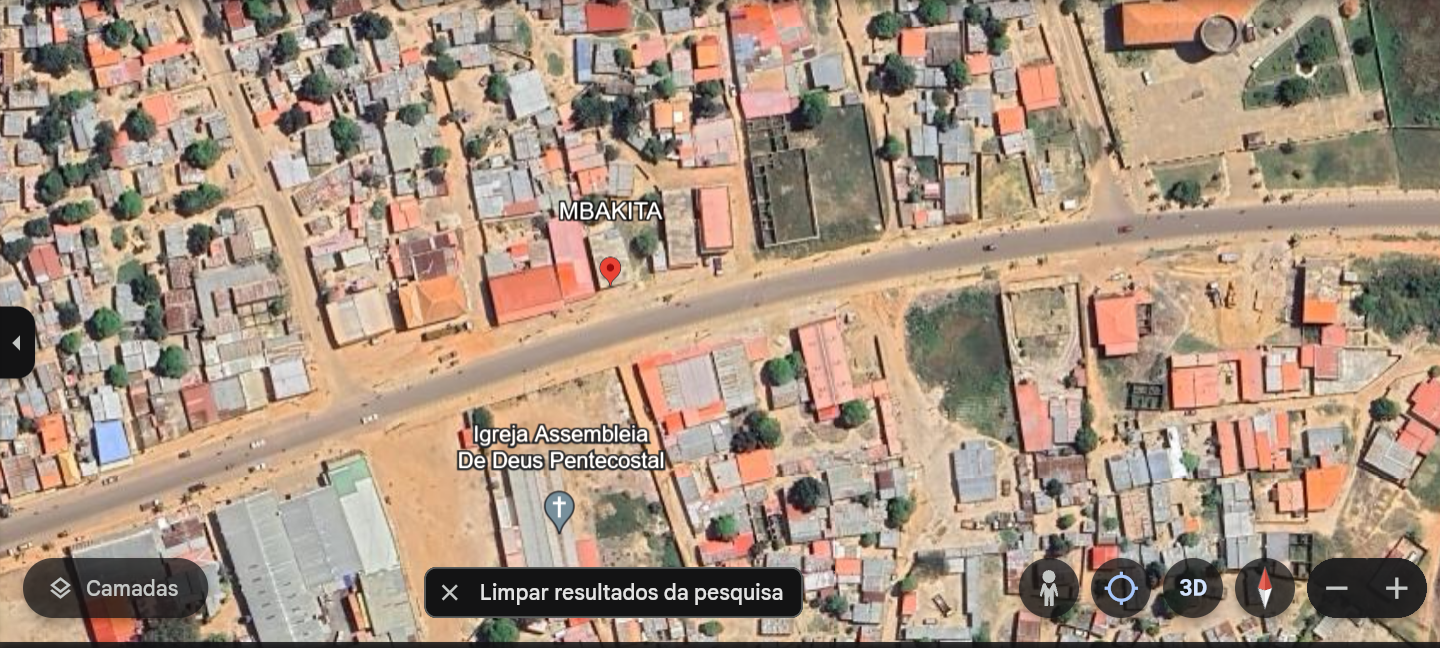The height and width of the screenshot is (648, 1440).
Task: Open the Camadas layers button
Action: 115,588
